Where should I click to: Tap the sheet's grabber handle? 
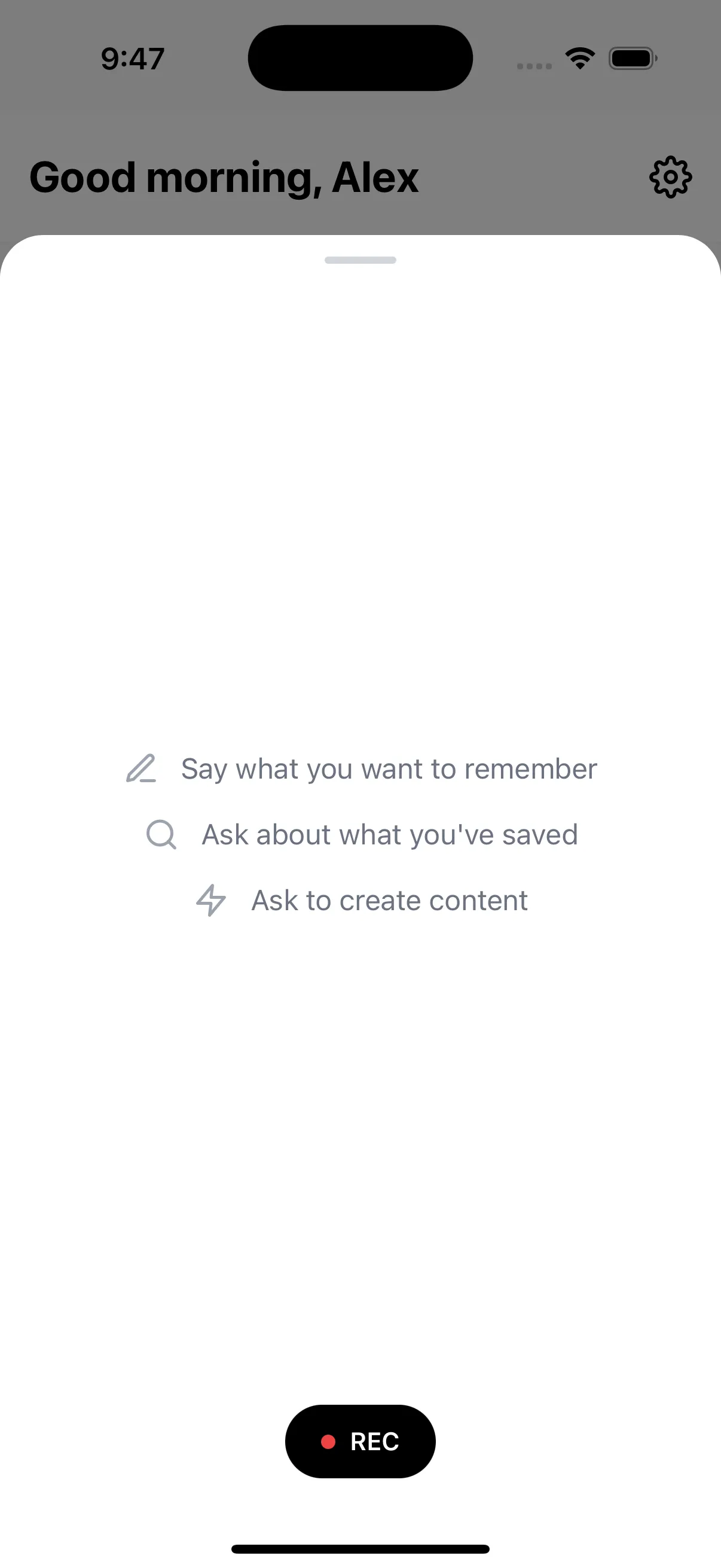point(360,260)
